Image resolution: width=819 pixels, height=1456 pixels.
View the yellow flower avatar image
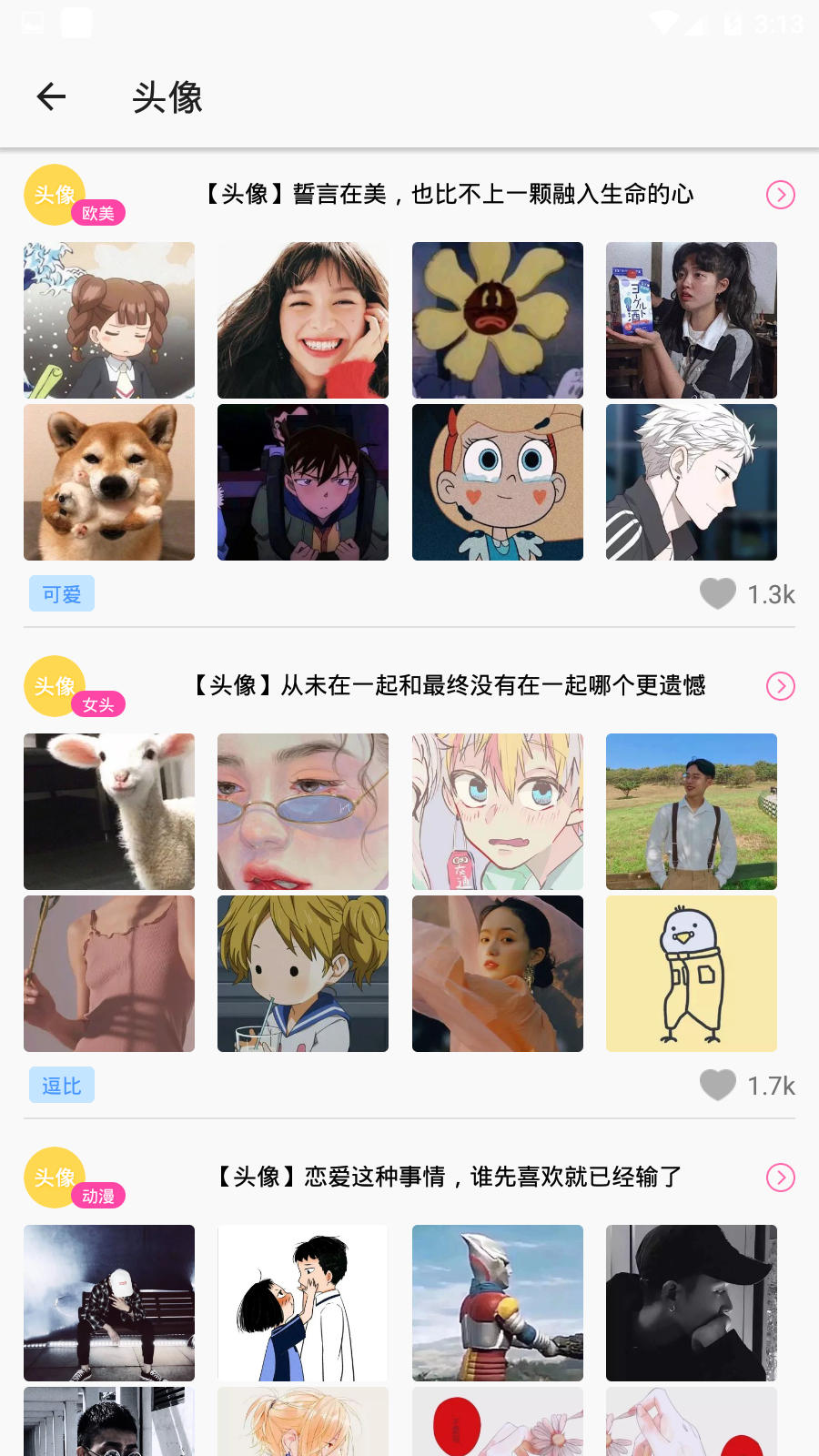(x=498, y=320)
